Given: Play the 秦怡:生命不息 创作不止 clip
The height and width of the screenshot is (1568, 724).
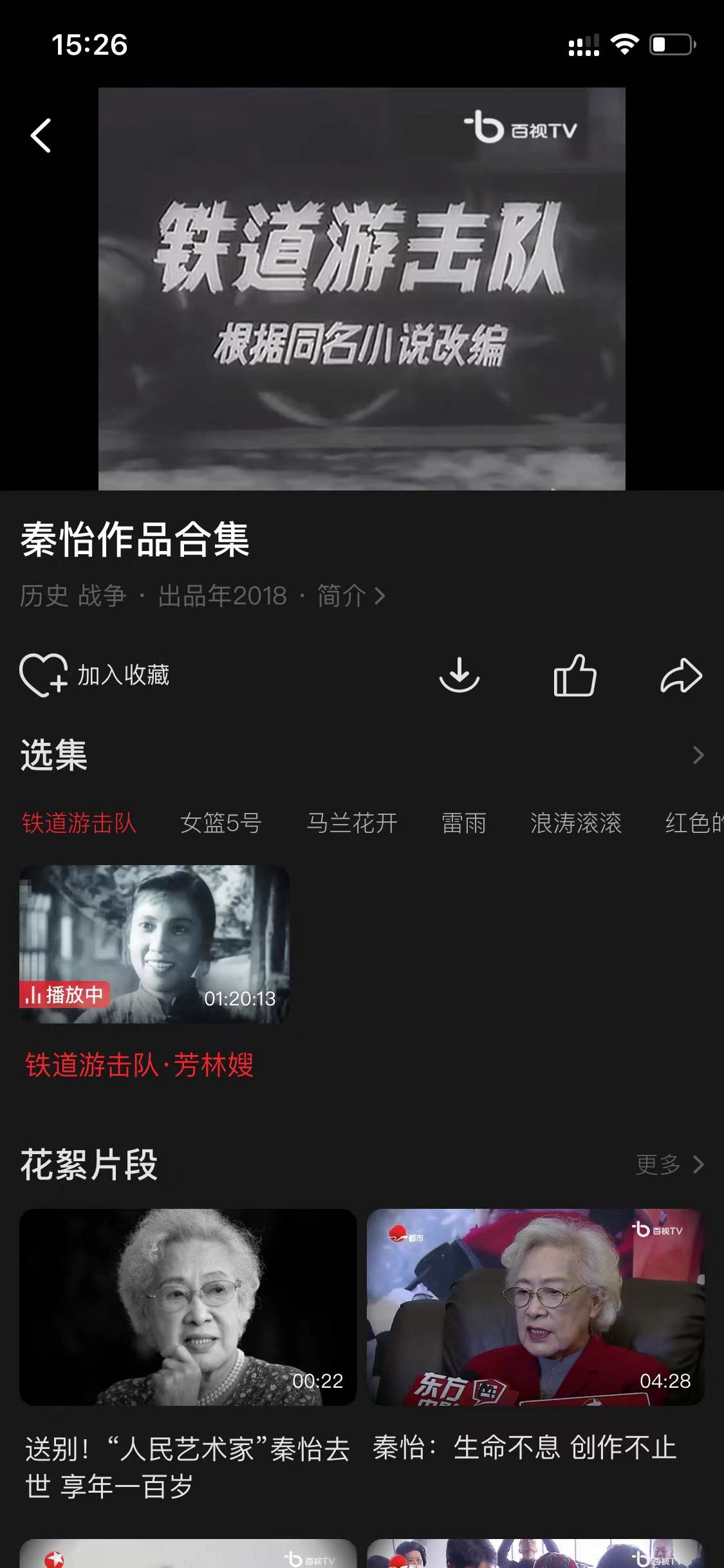Looking at the screenshot, I should tap(535, 1307).
